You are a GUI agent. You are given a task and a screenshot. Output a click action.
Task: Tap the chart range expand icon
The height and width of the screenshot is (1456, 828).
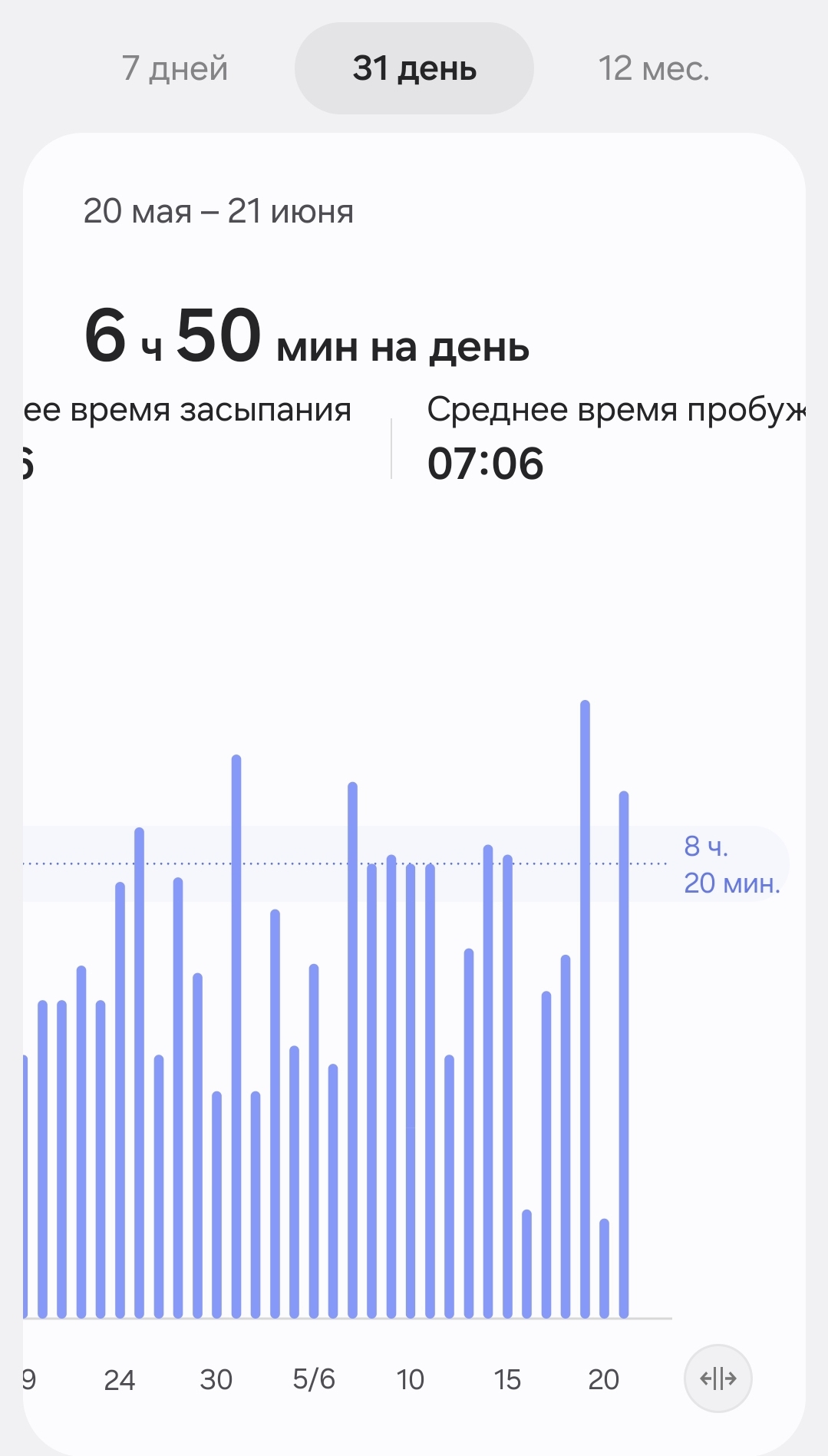717,1378
